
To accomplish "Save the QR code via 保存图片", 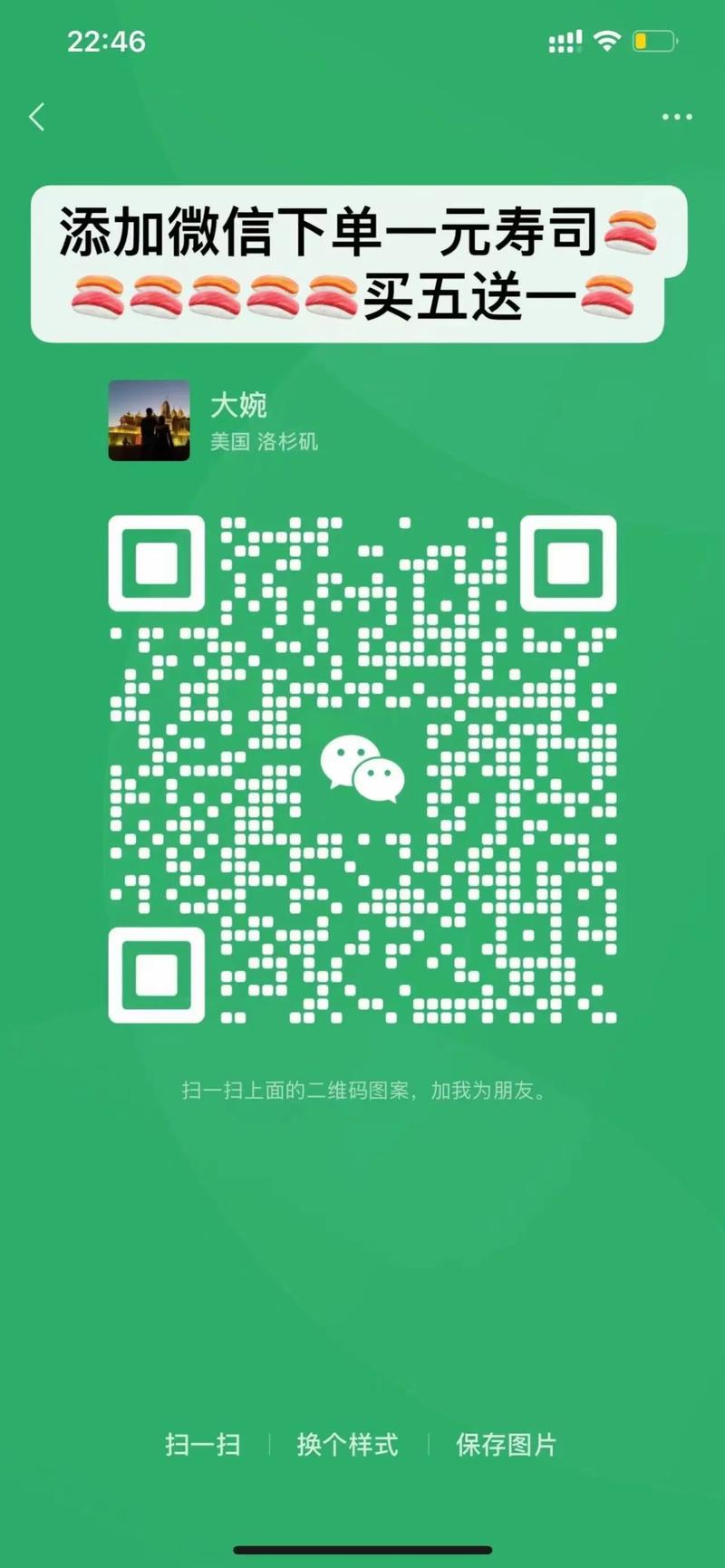I will click(506, 1444).
